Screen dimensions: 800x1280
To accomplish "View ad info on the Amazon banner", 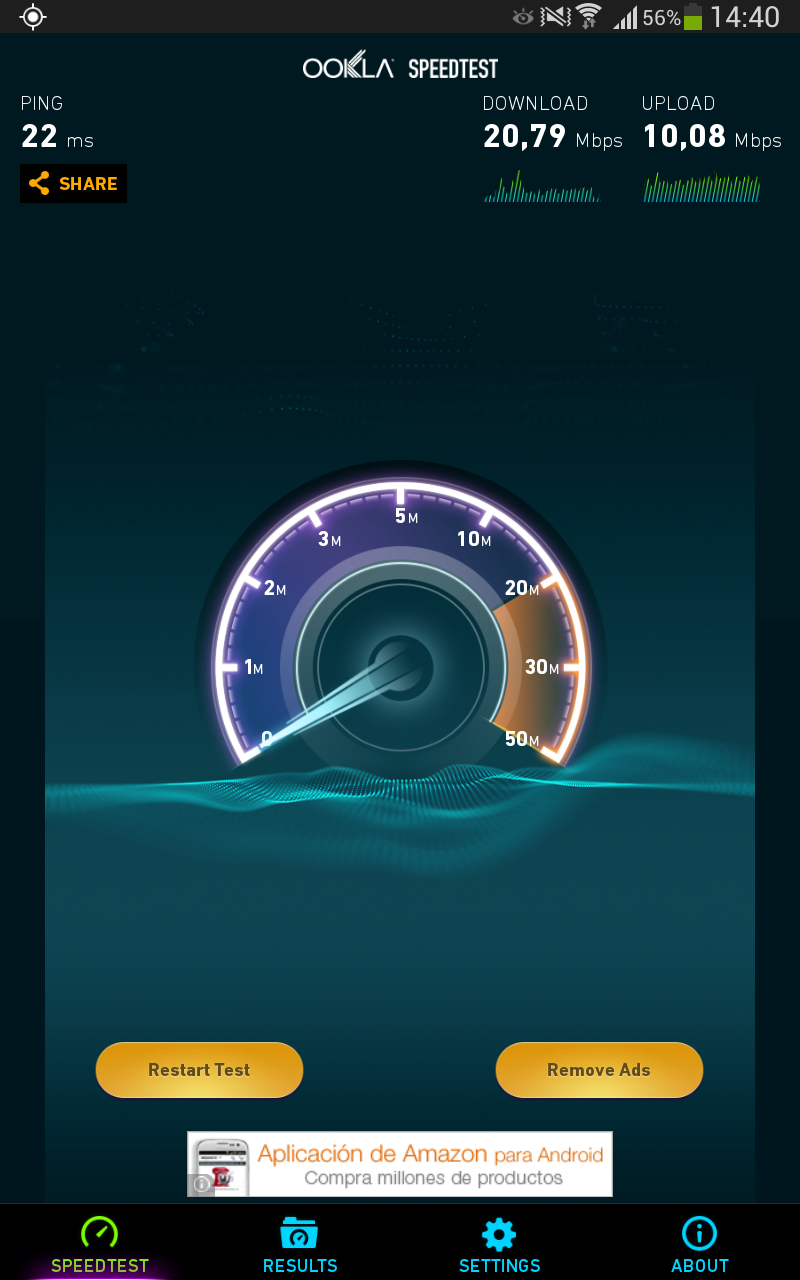I will pos(201,1184).
